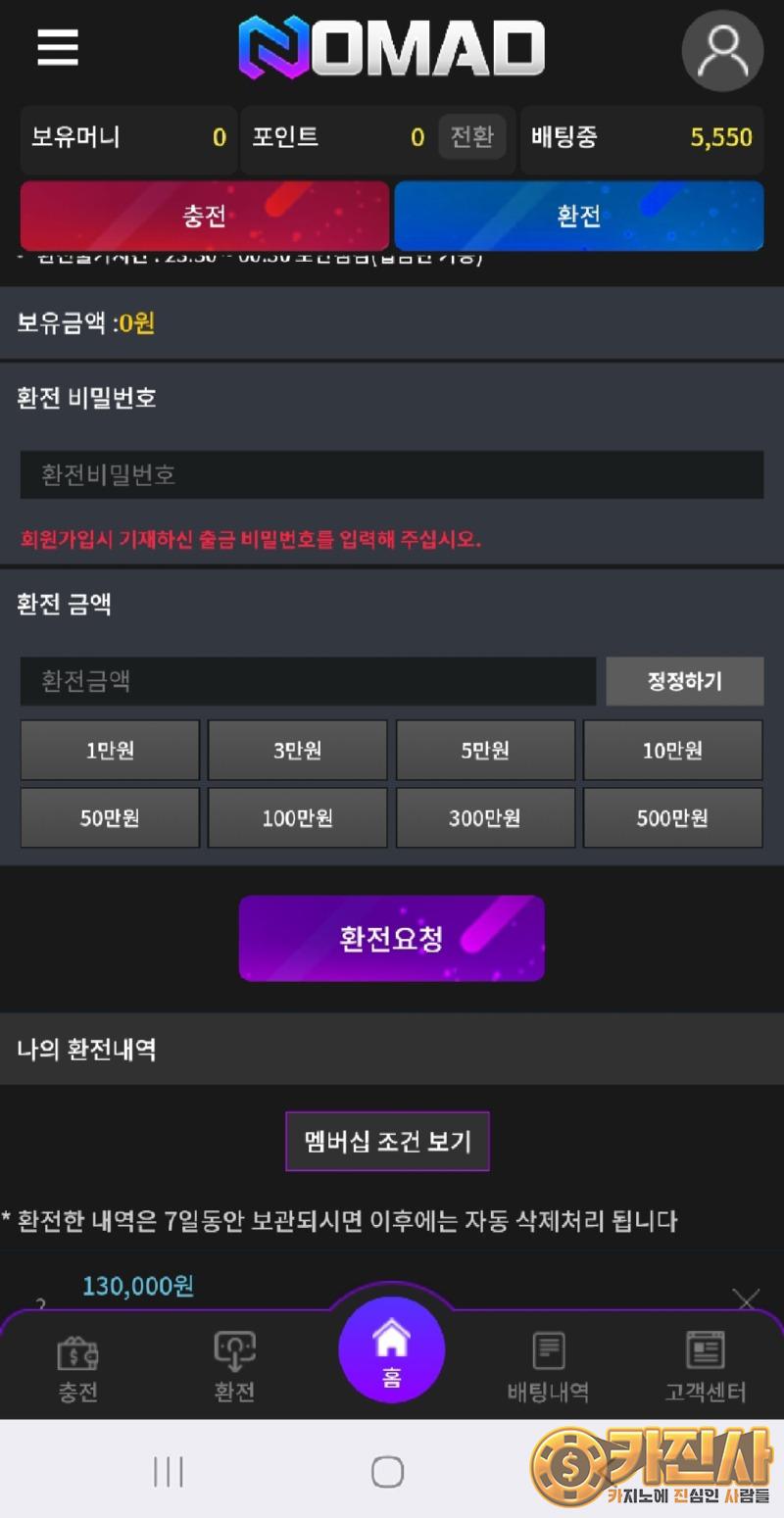This screenshot has height=1518, width=784.
Task: Open the blue 환전 withdrawal button
Action: [x=578, y=216]
